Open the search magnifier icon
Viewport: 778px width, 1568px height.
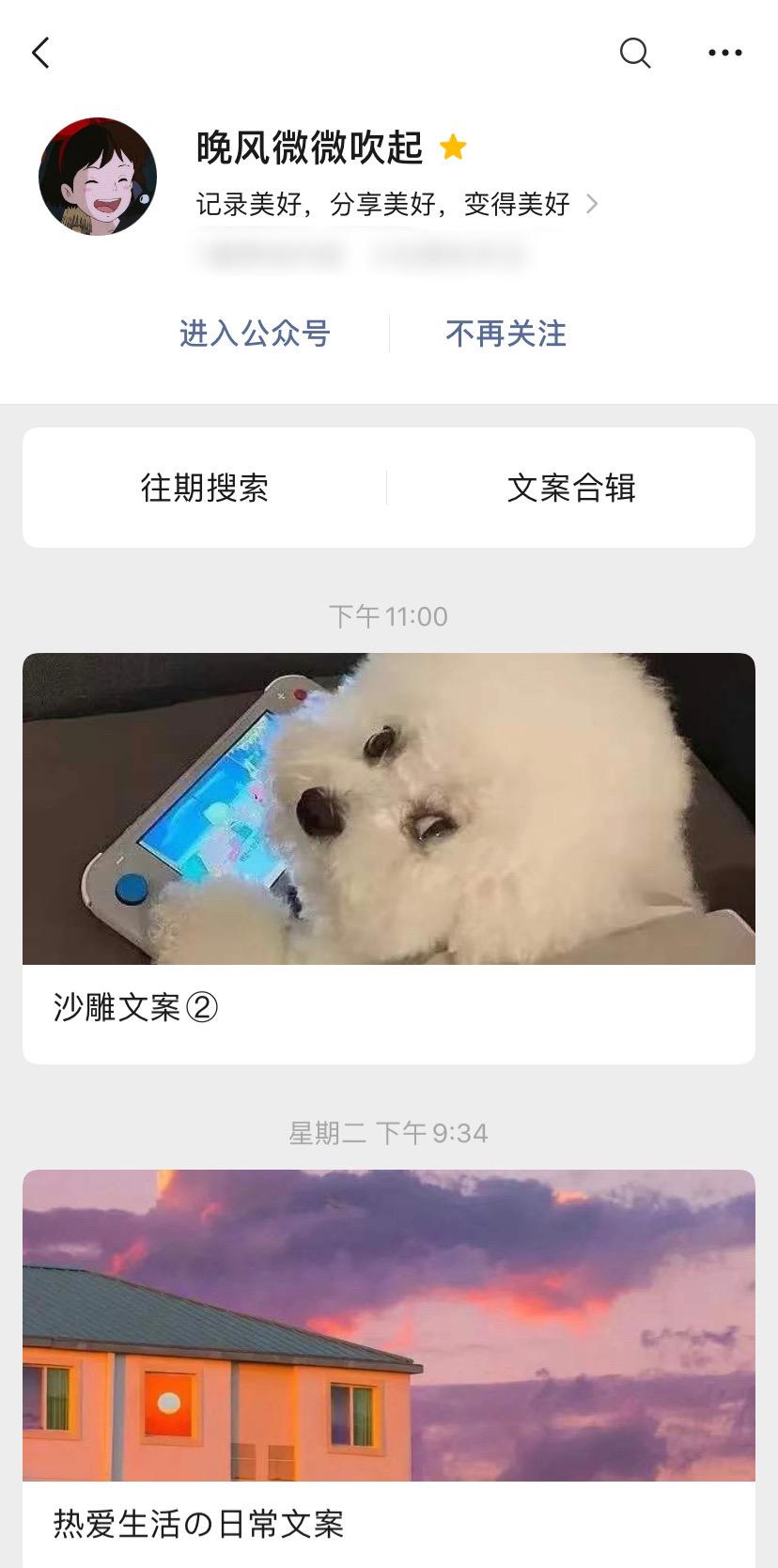635,53
